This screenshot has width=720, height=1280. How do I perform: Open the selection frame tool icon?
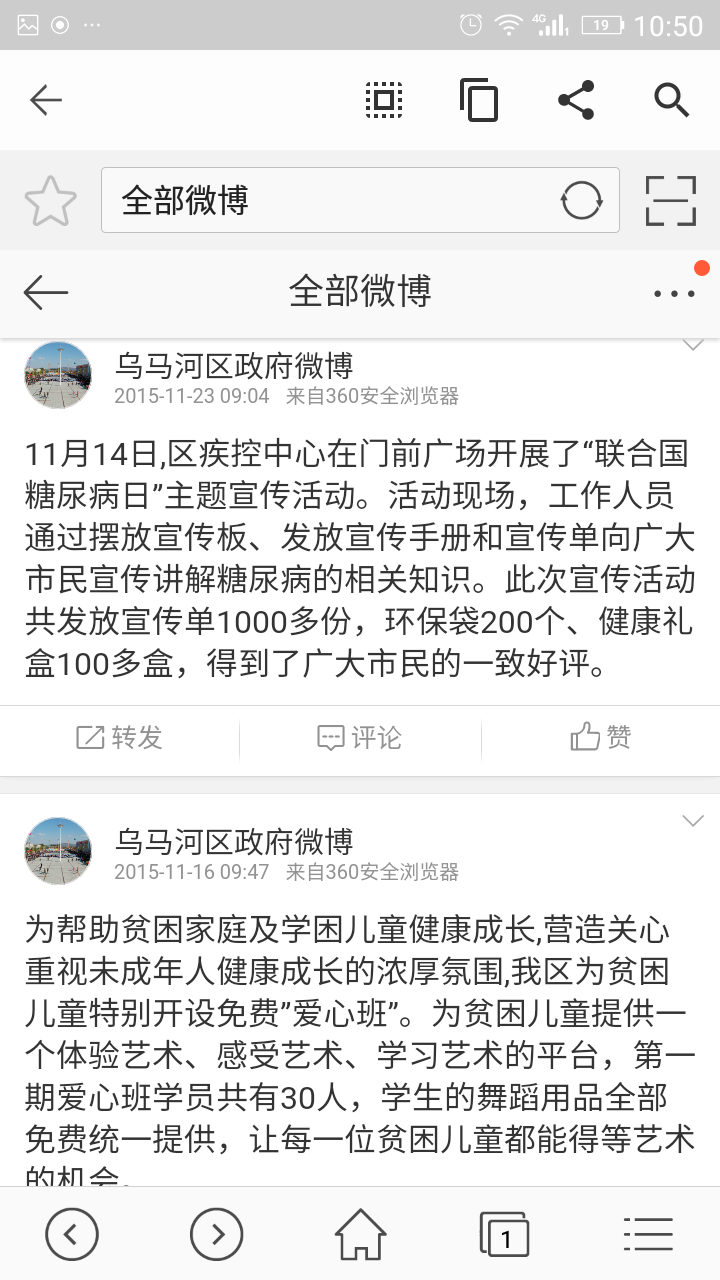pyautogui.click(x=384, y=99)
